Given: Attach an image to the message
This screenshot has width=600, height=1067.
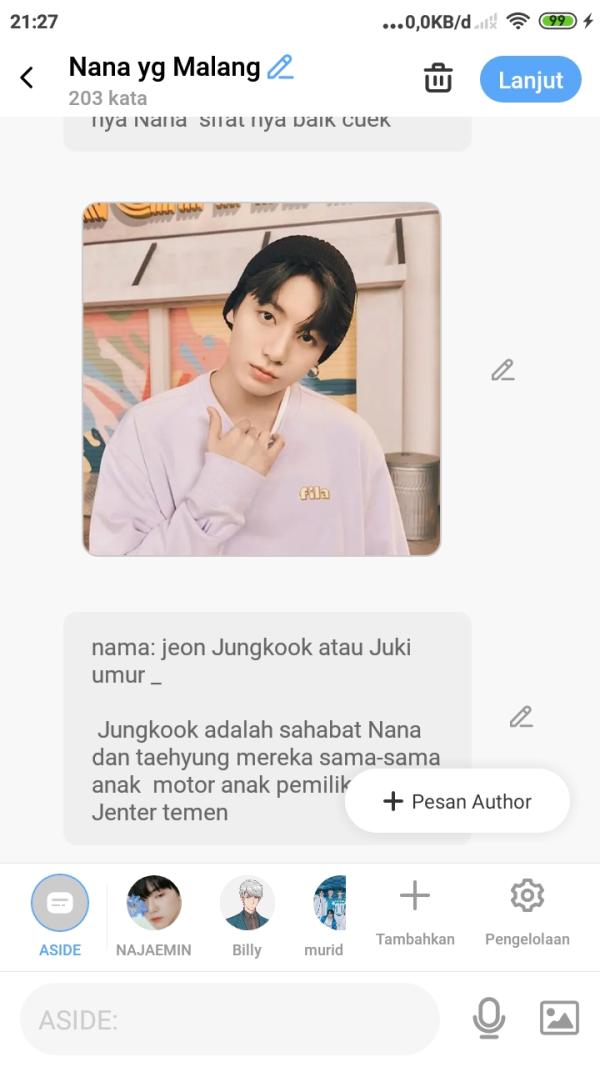Looking at the screenshot, I should (x=559, y=1018).
